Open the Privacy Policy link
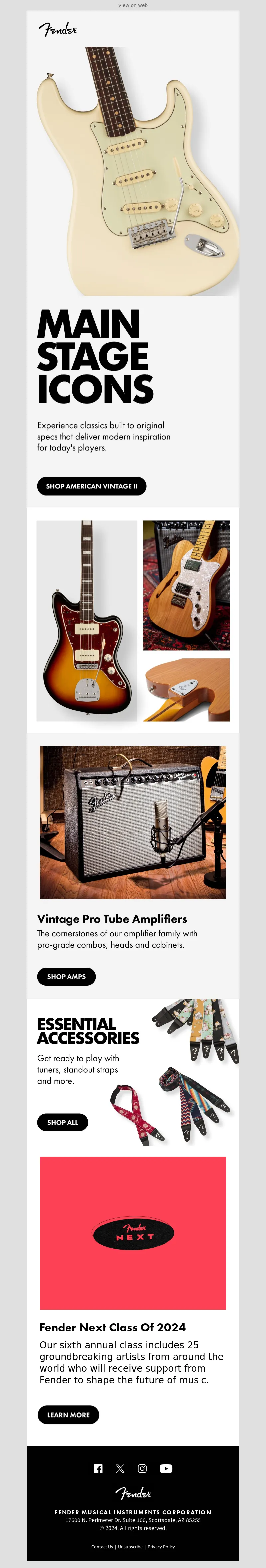The height and width of the screenshot is (1568, 266). point(161,1547)
